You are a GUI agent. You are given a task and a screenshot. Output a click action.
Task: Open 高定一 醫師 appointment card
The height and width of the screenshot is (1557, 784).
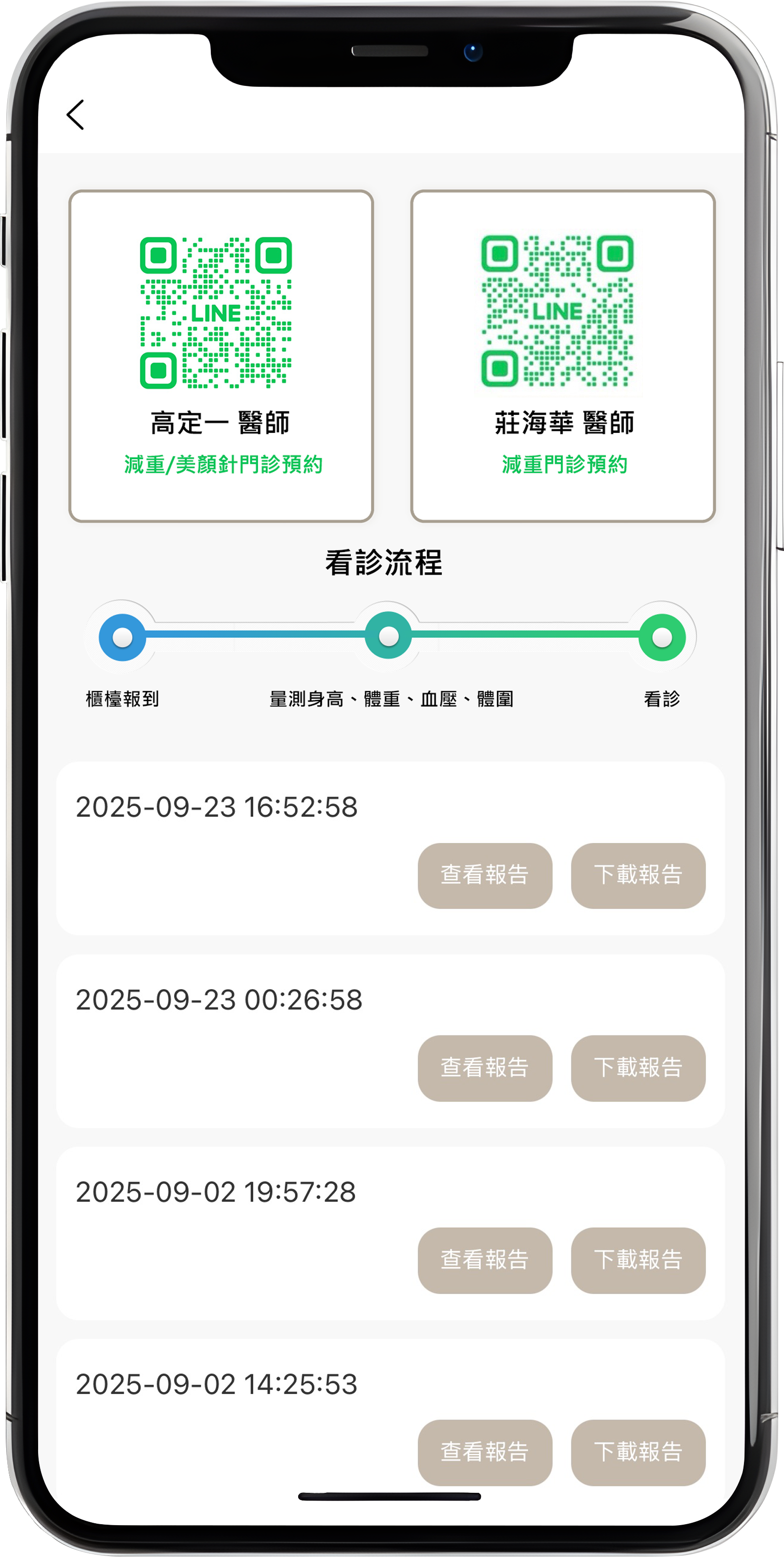coord(221,356)
